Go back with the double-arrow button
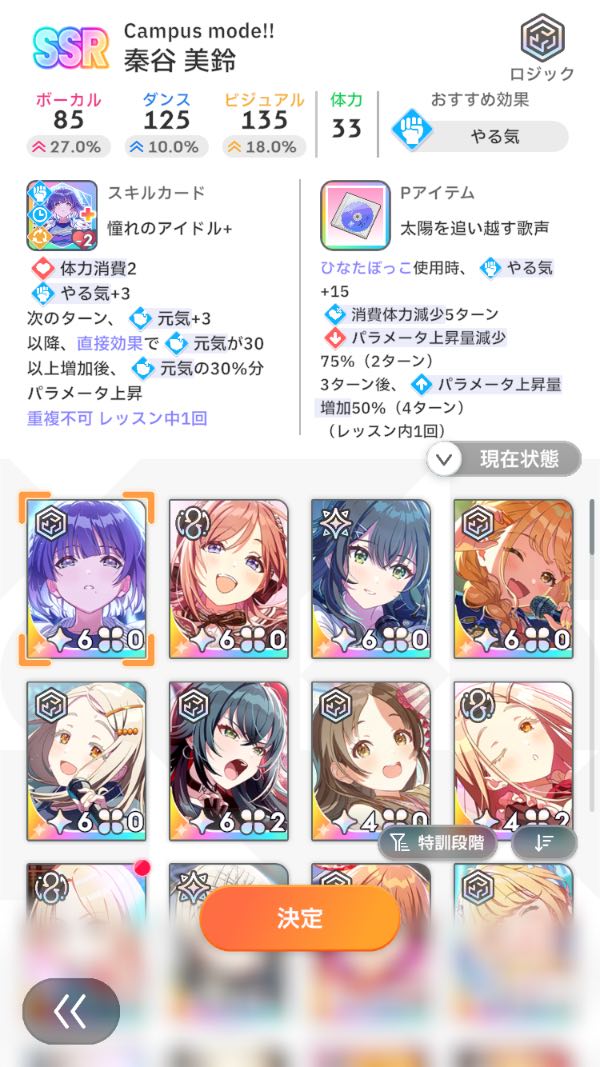Viewport: 600px width, 1067px height. (x=71, y=1011)
